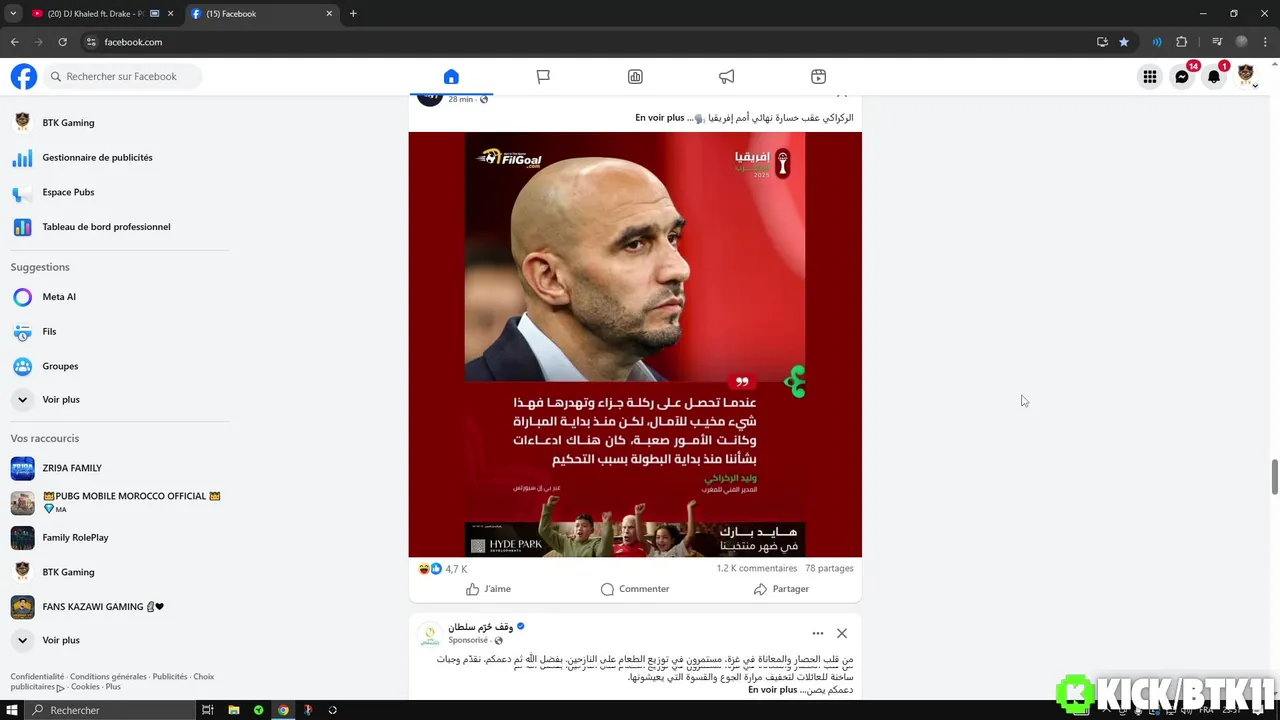
Task: Open Gestionnaire de publicités
Action: tap(97, 158)
